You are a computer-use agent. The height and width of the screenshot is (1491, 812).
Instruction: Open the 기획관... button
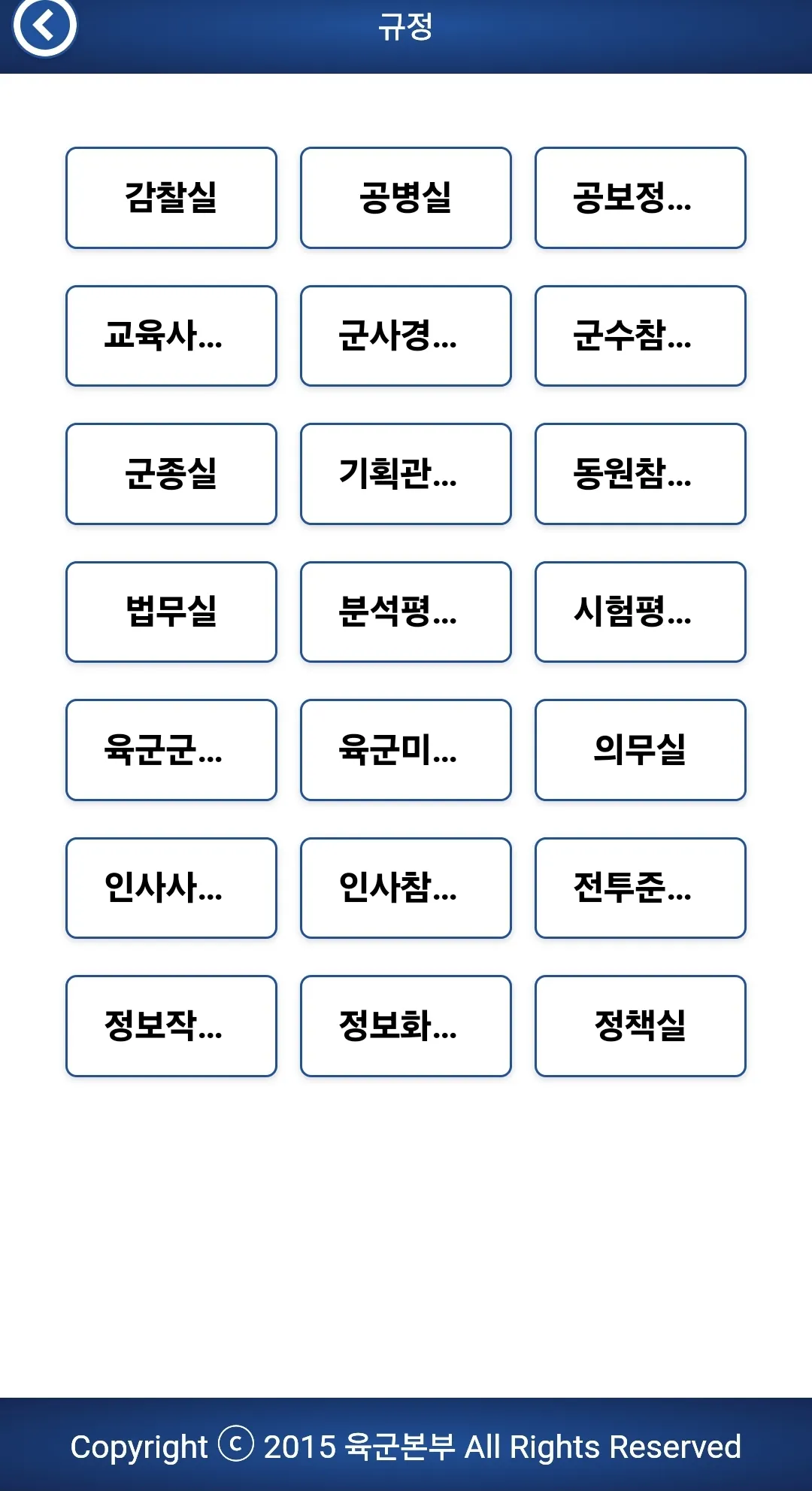[406, 474]
